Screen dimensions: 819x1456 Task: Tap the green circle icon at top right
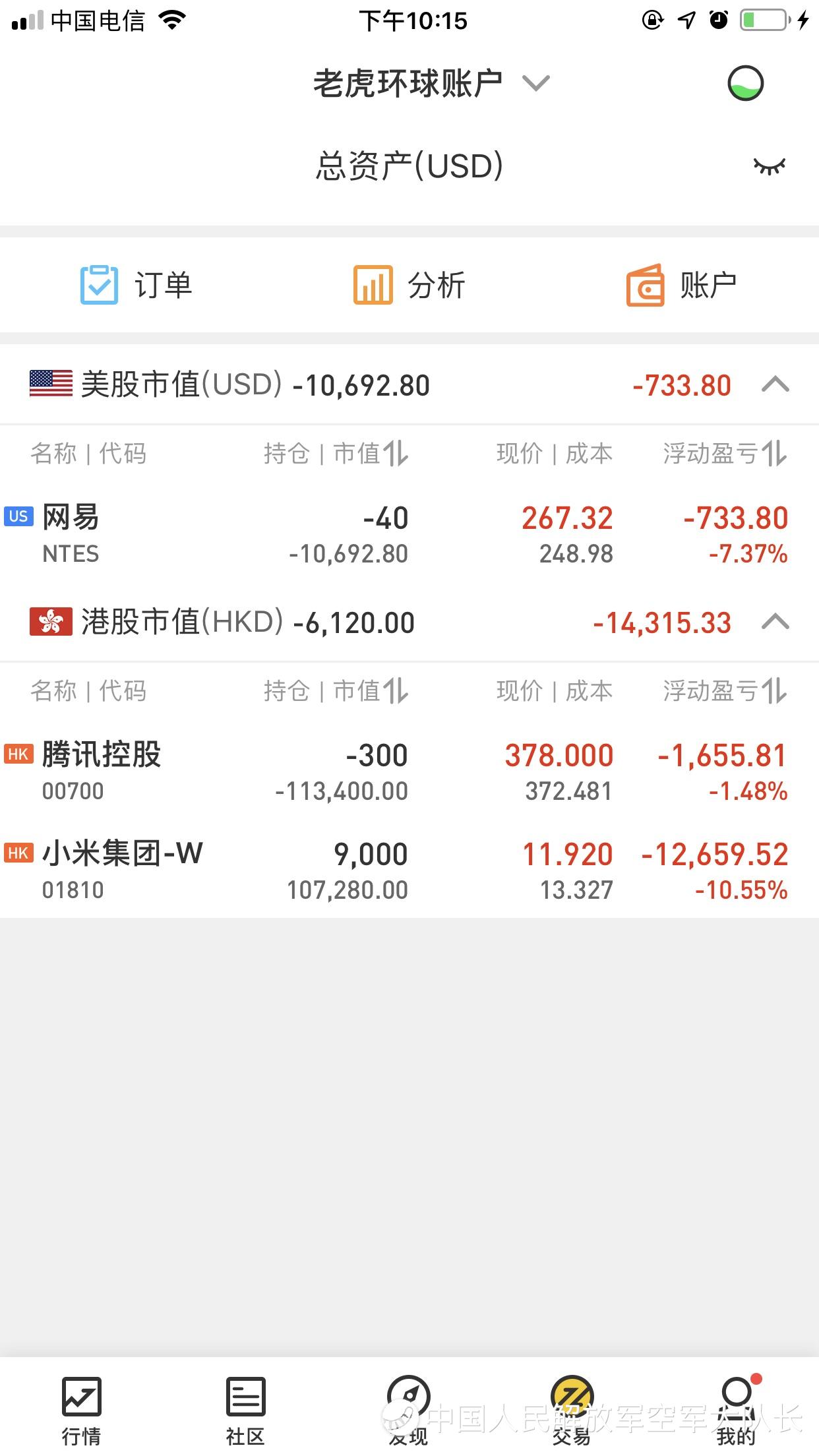point(745,84)
